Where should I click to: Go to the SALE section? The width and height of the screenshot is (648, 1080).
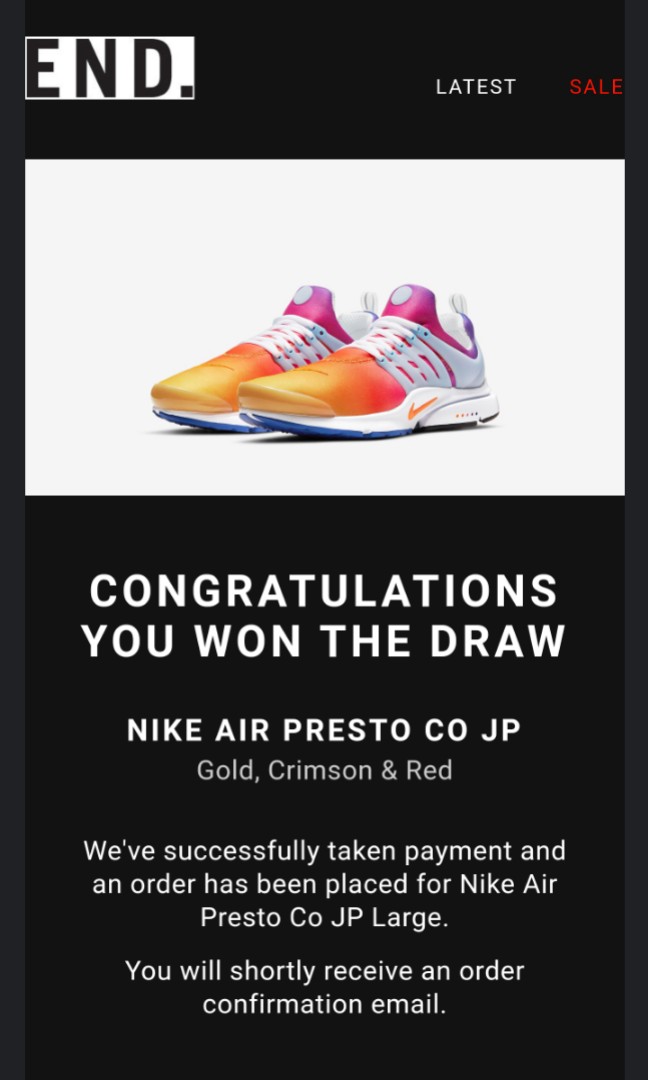click(x=596, y=87)
